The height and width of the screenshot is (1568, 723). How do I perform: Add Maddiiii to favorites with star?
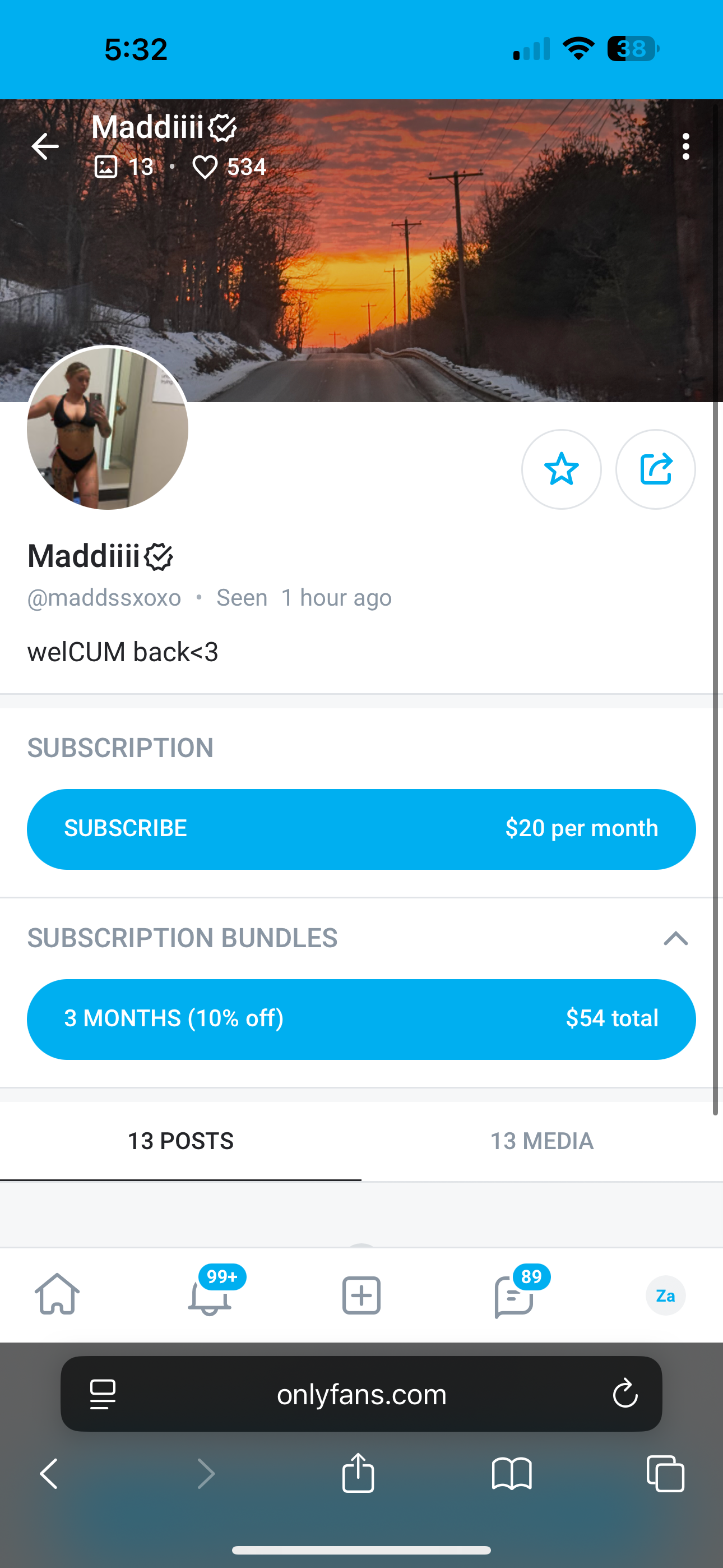(x=561, y=469)
